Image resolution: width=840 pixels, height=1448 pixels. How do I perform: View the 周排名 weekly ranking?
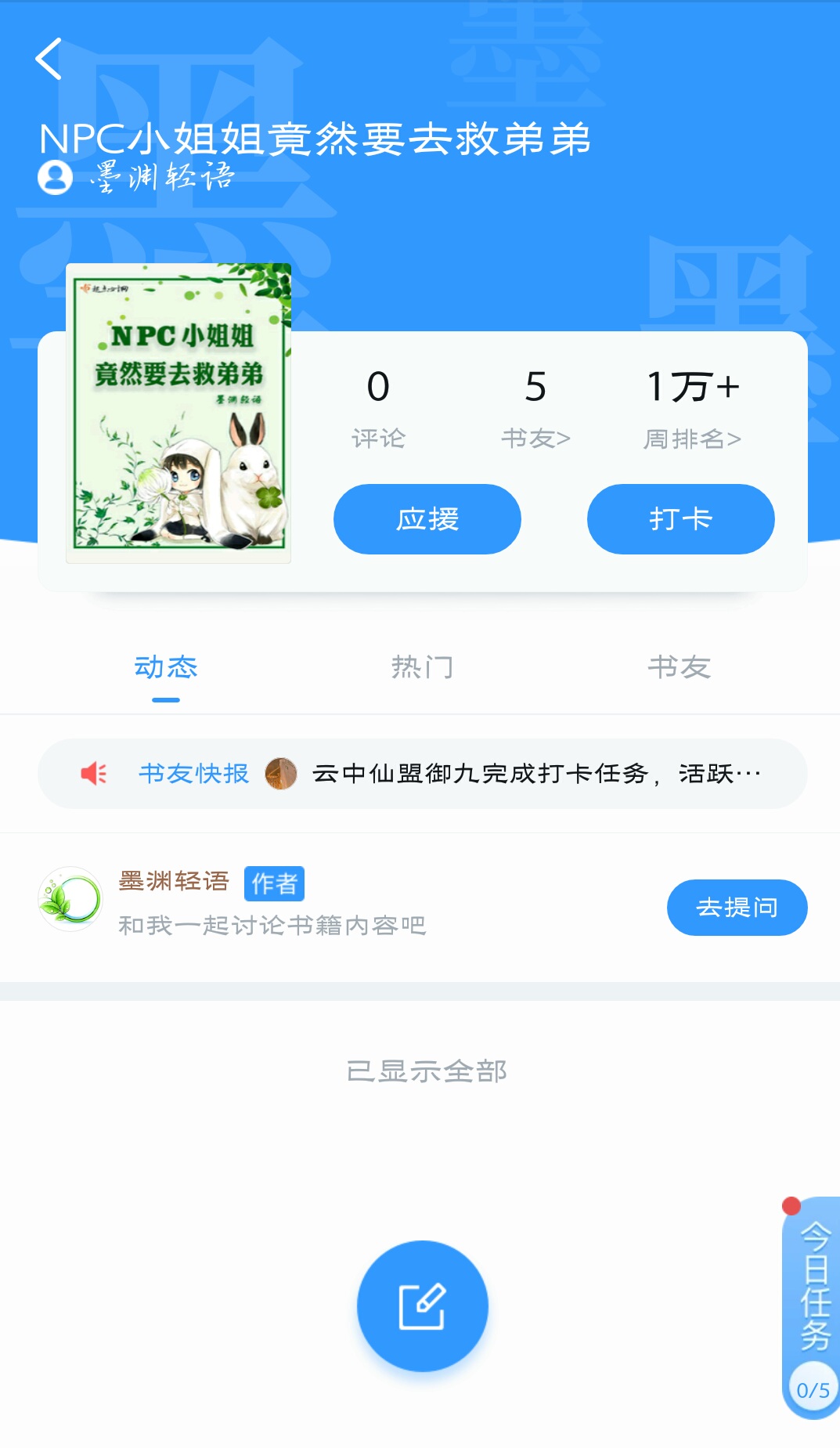pyautogui.click(x=692, y=407)
